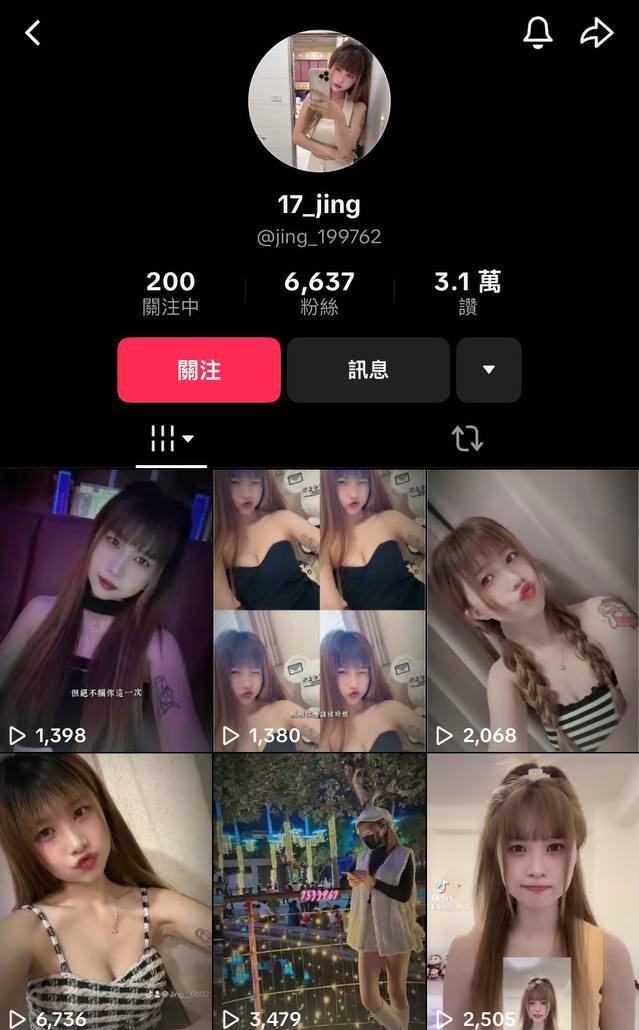Play the video with 6,736 views
The height and width of the screenshot is (1030, 639).
[106, 890]
